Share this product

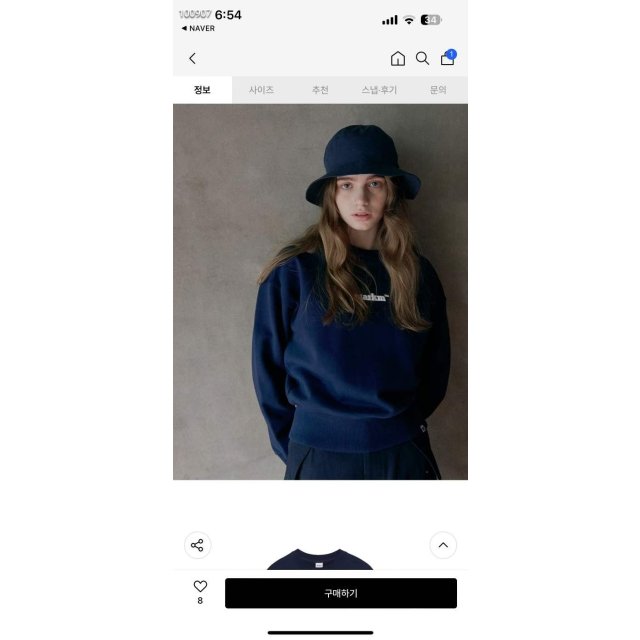pos(198,545)
